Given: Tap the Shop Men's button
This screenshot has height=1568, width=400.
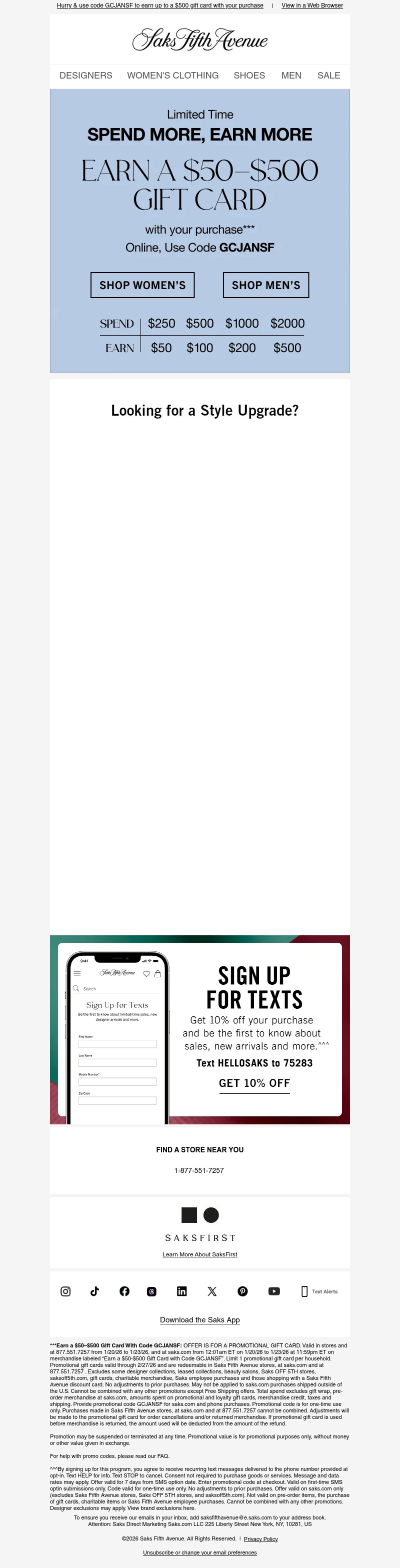Looking at the screenshot, I should pos(265,285).
